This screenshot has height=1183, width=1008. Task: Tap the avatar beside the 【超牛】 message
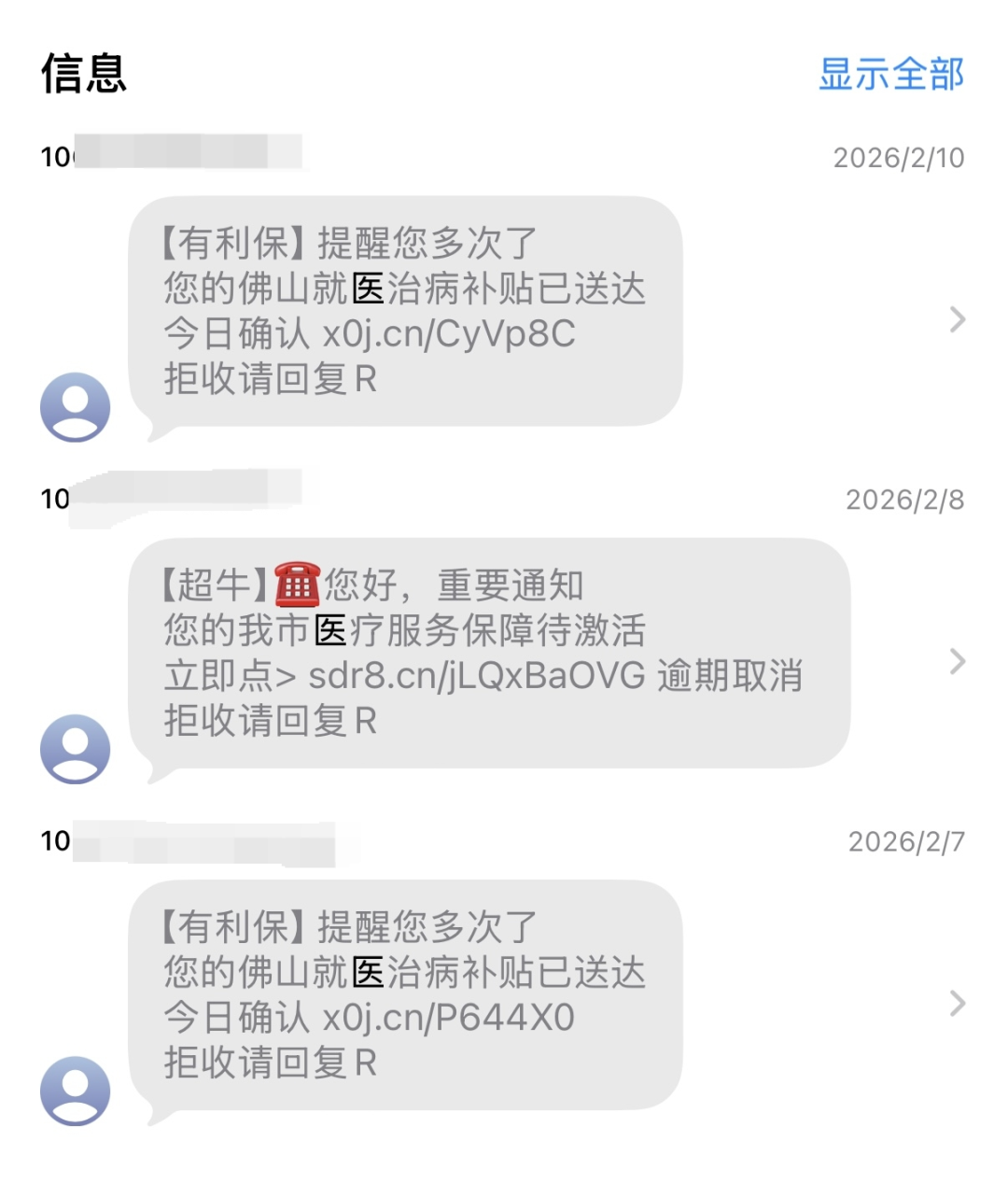tap(76, 747)
